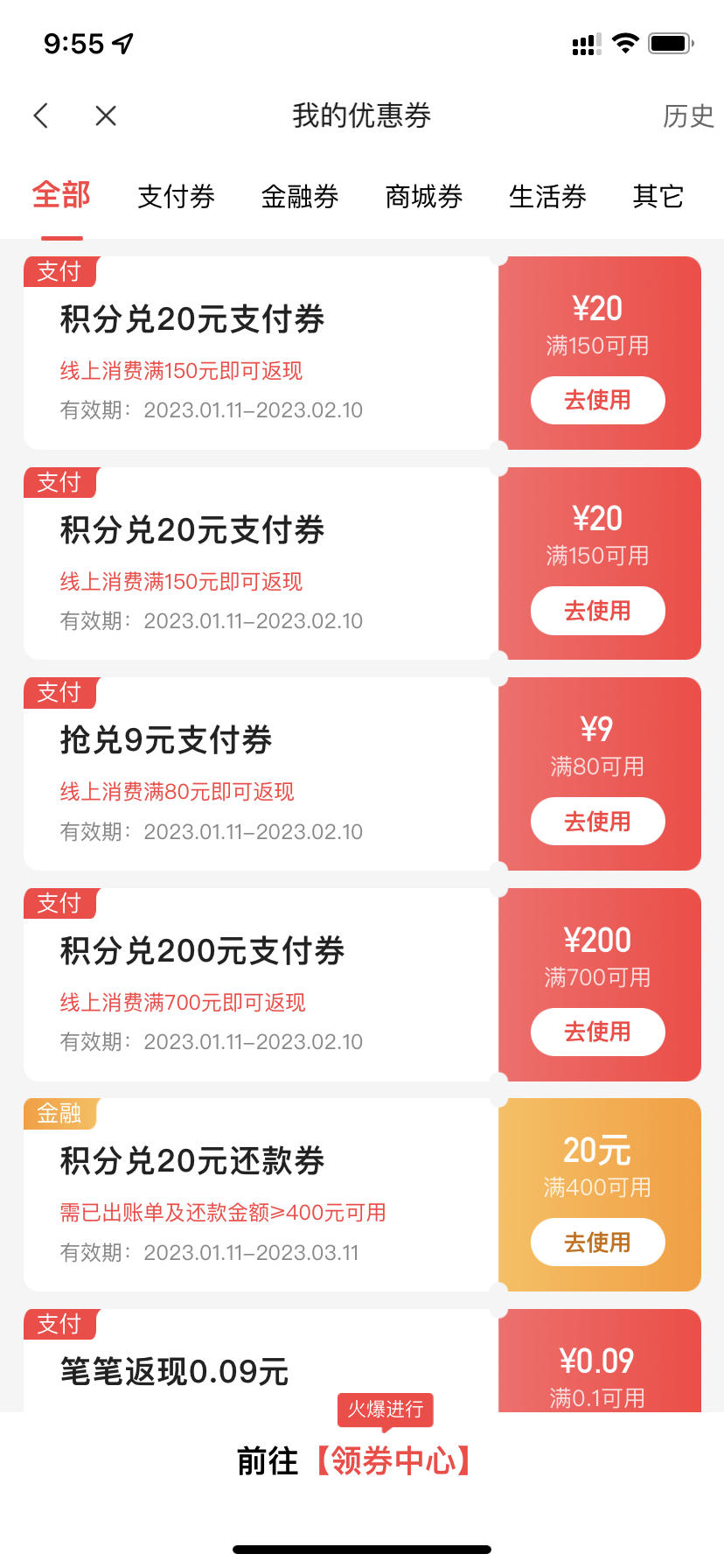Select the 商城券 tab
This screenshot has width=724, height=1568.
(424, 196)
